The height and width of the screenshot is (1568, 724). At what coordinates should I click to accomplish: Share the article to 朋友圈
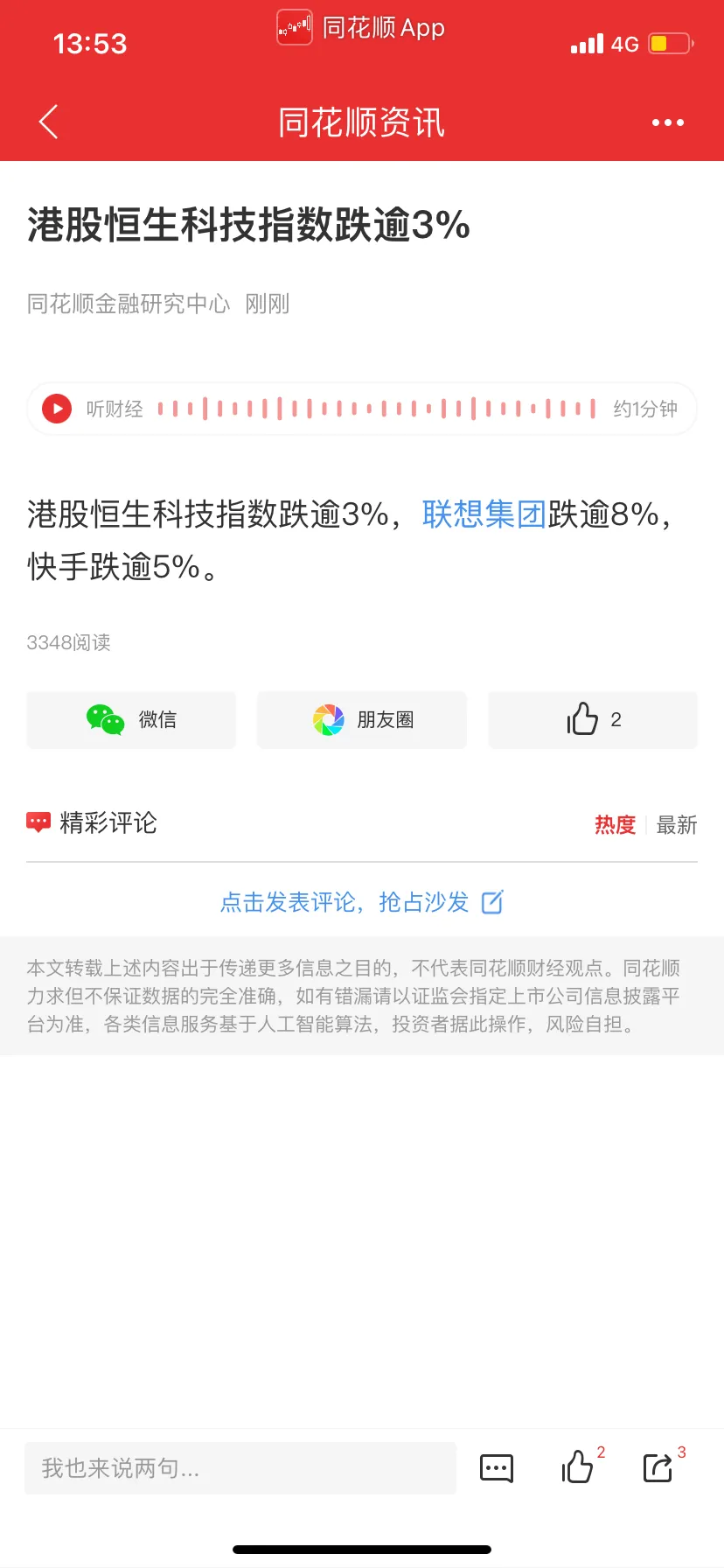(362, 719)
